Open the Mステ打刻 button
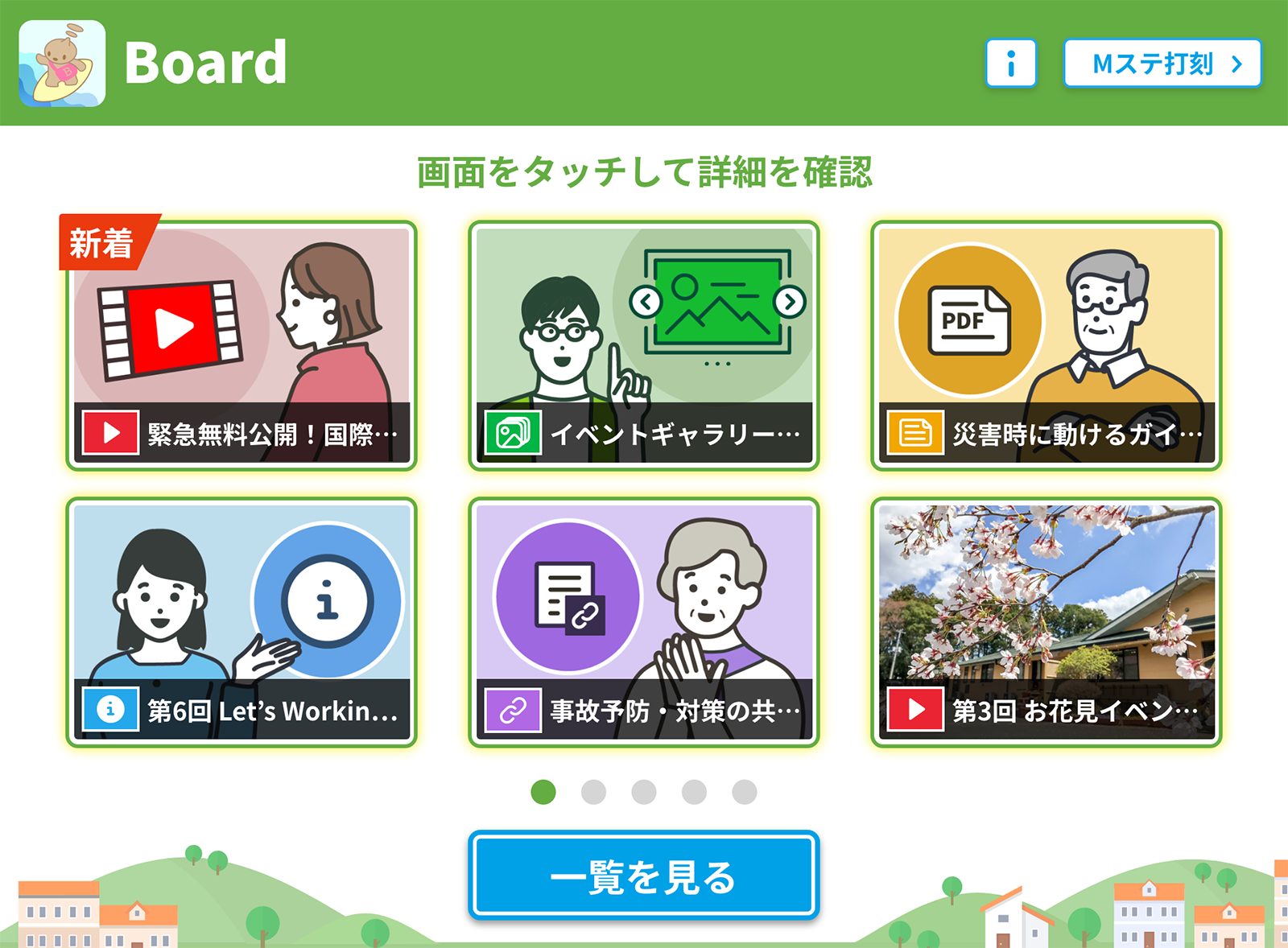Screen dimensions: 1288x948 [1162, 63]
